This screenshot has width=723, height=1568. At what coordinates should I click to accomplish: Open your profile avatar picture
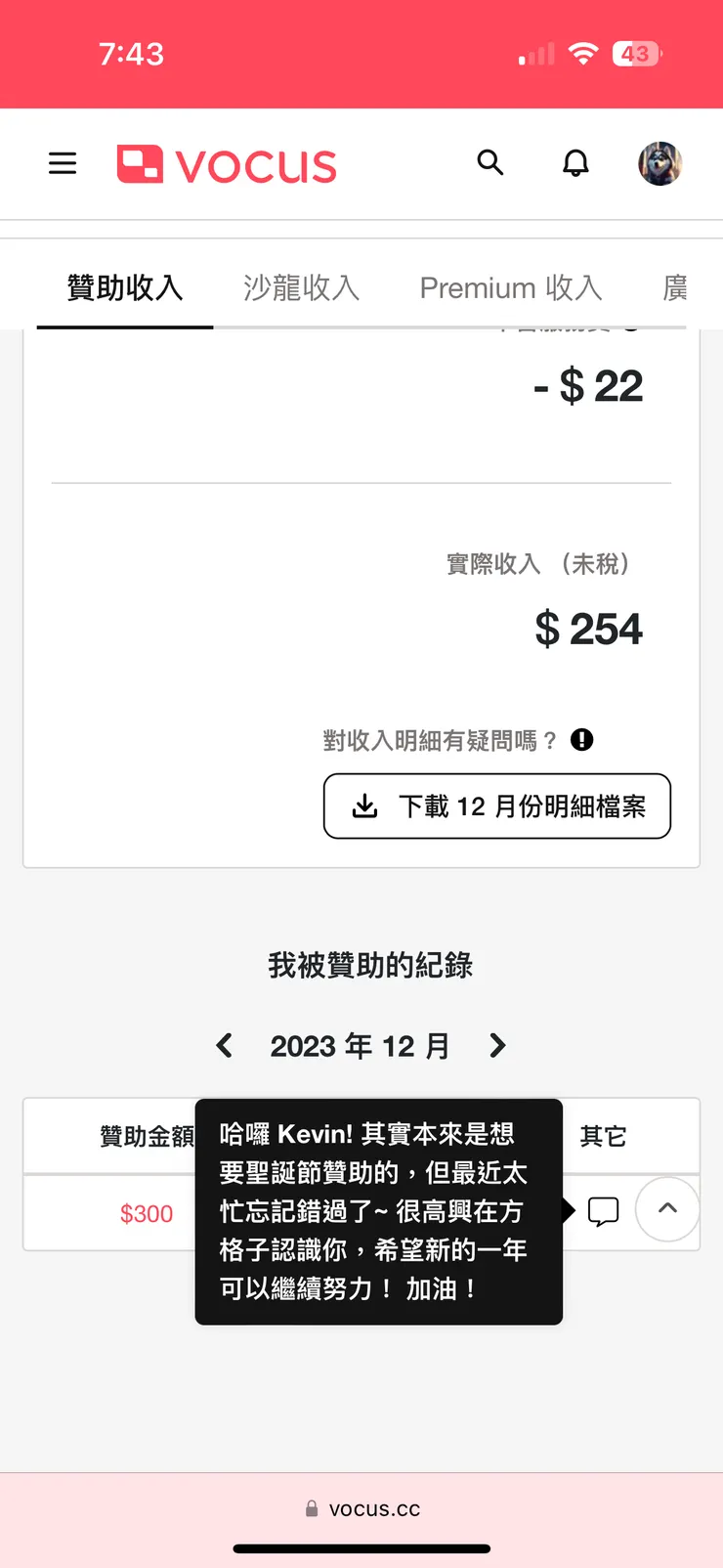point(659,163)
